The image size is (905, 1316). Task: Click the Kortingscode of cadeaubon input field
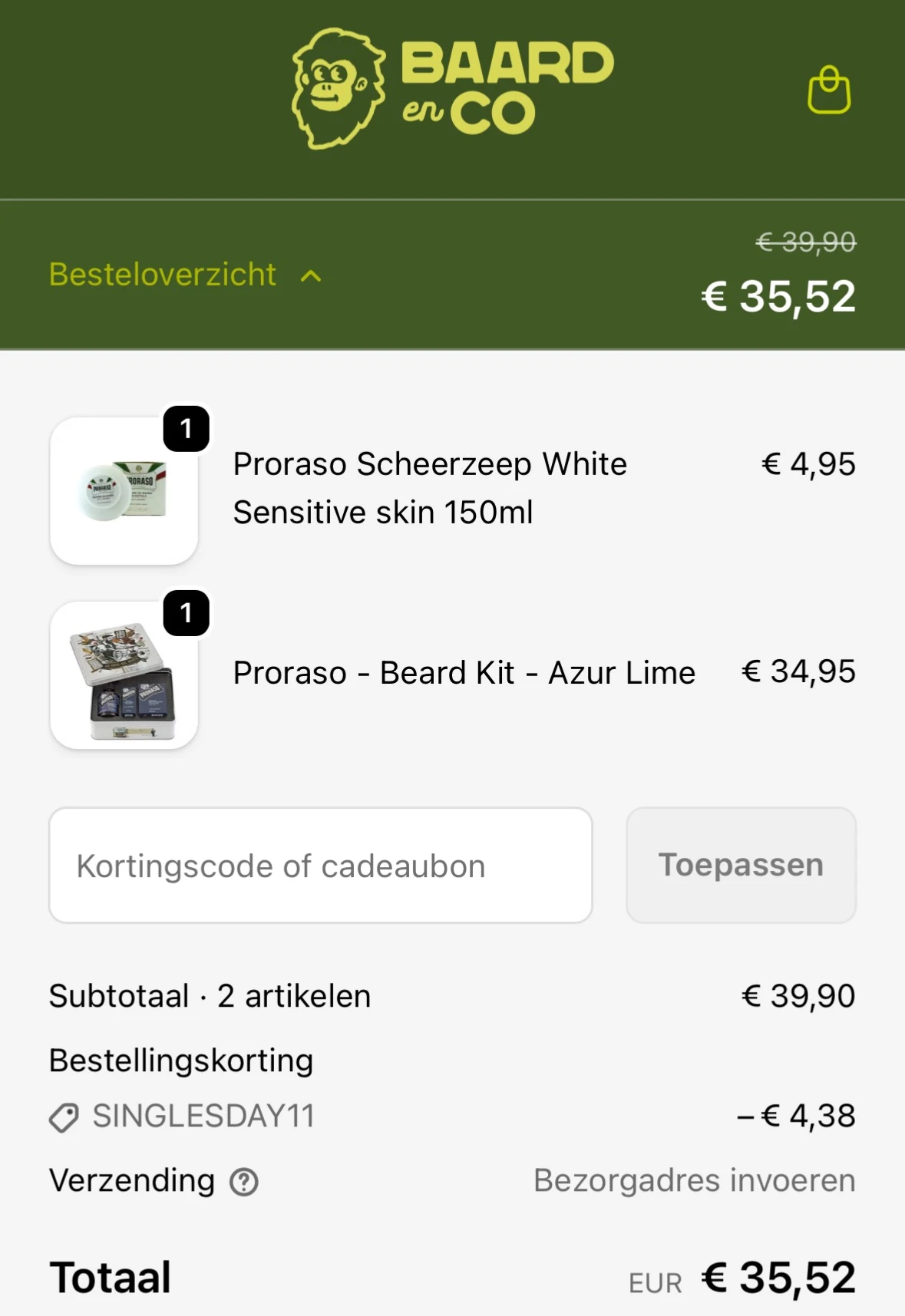pyautogui.click(x=320, y=865)
